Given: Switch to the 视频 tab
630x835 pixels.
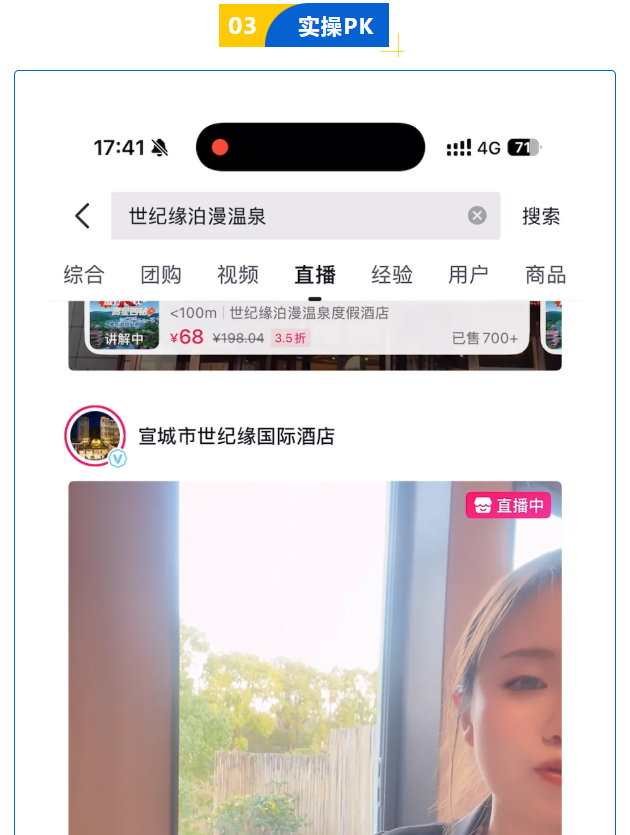Looking at the screenshot, I should pos(238,275).
